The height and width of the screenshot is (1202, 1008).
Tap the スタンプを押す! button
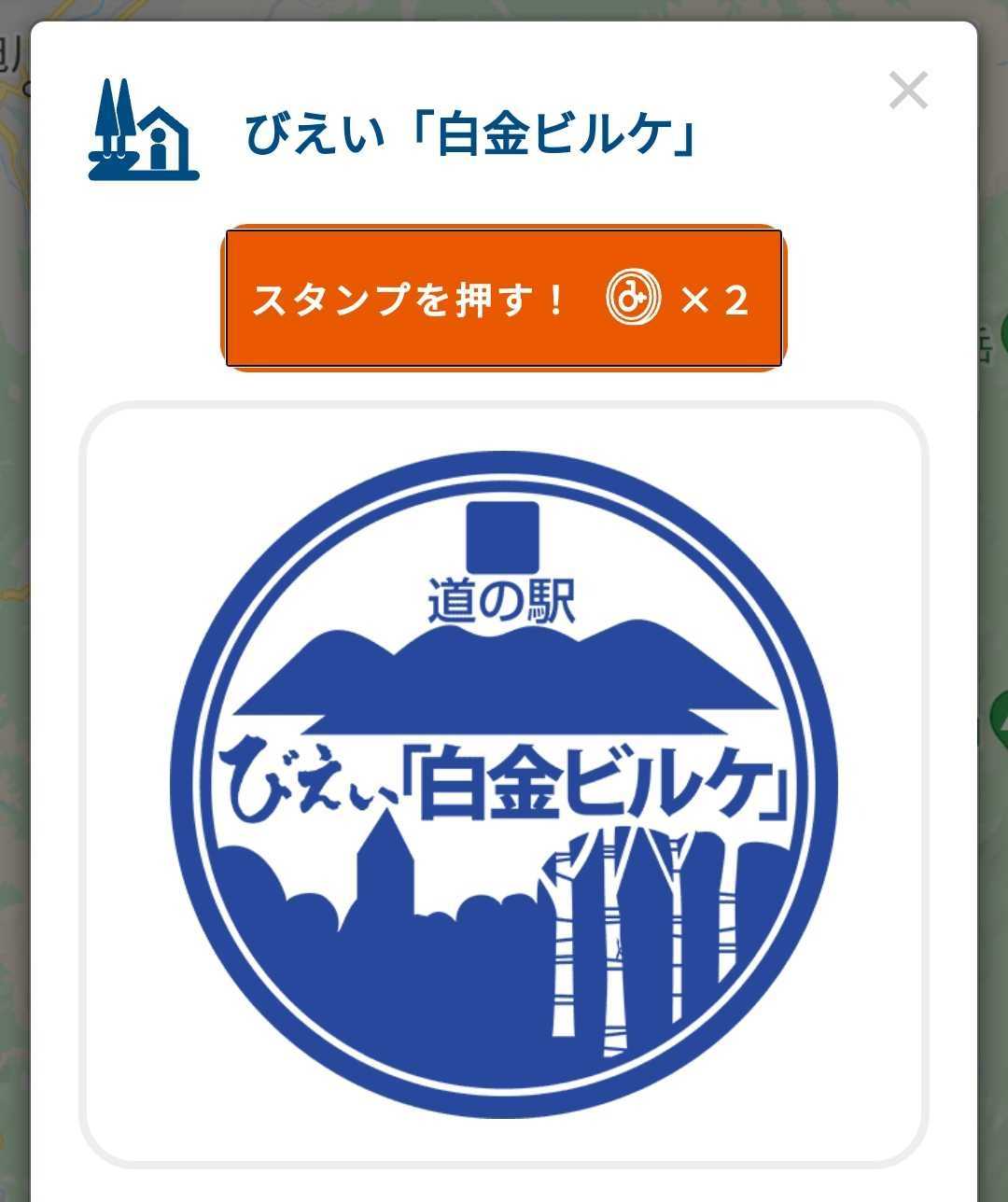504,299
